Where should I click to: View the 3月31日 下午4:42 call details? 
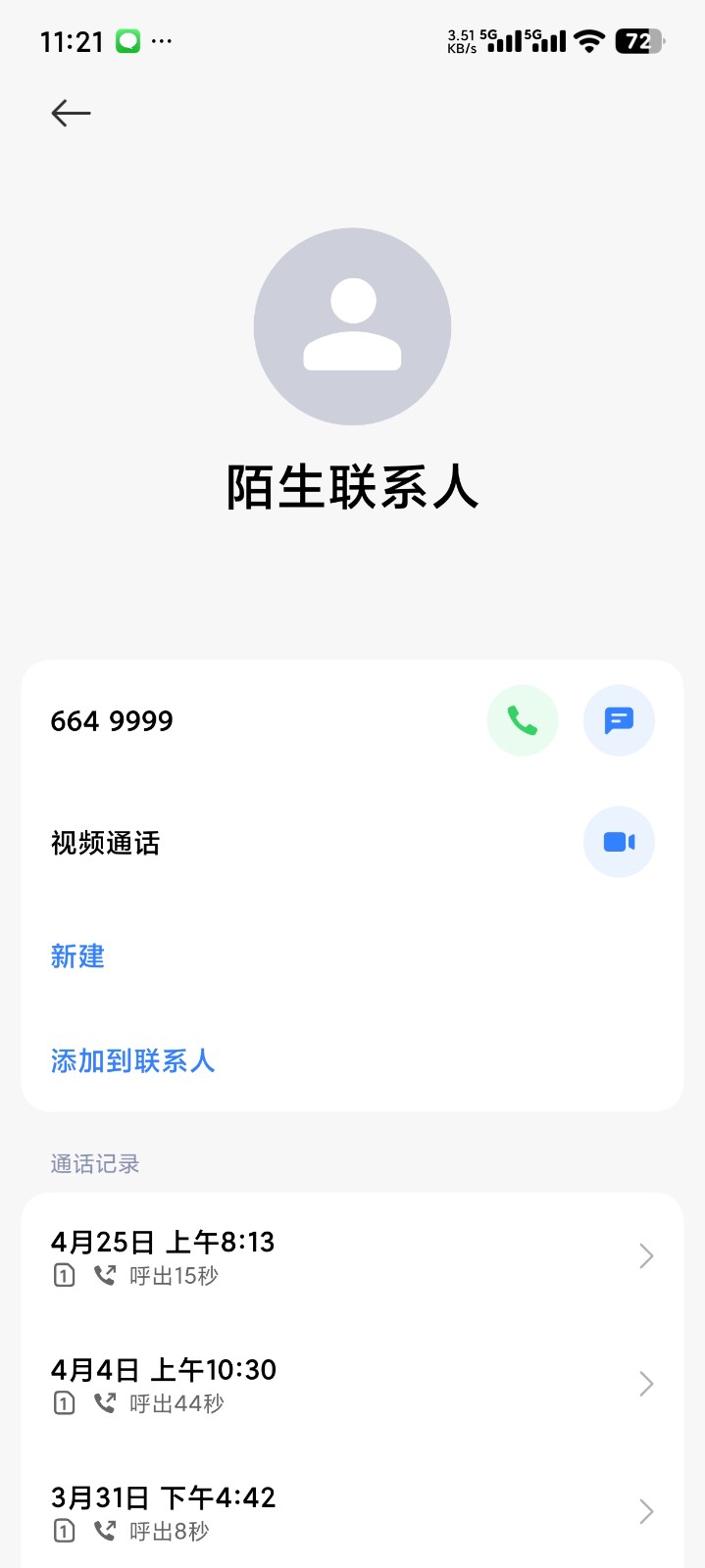(x=351, y=1511)
